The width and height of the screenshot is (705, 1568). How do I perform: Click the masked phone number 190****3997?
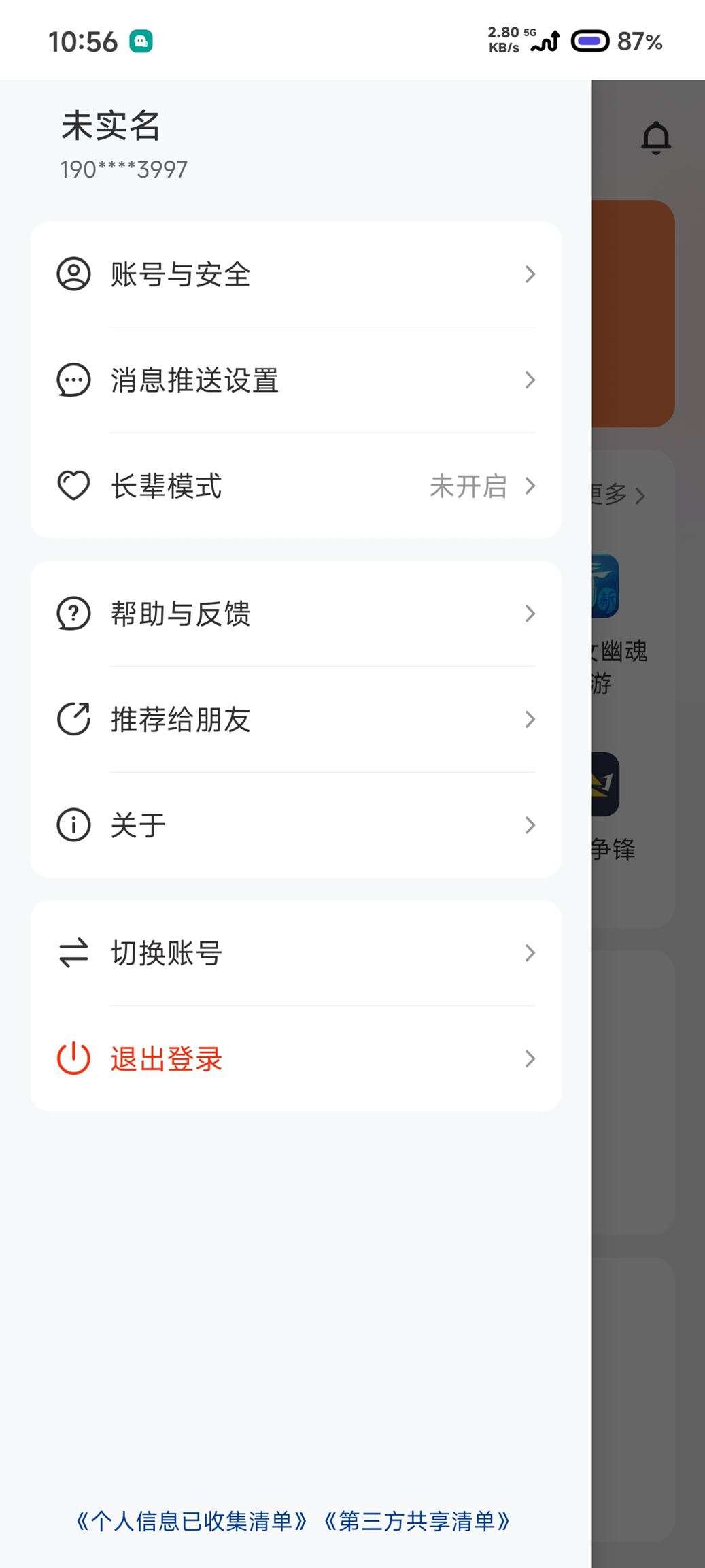tap(122, 170)
